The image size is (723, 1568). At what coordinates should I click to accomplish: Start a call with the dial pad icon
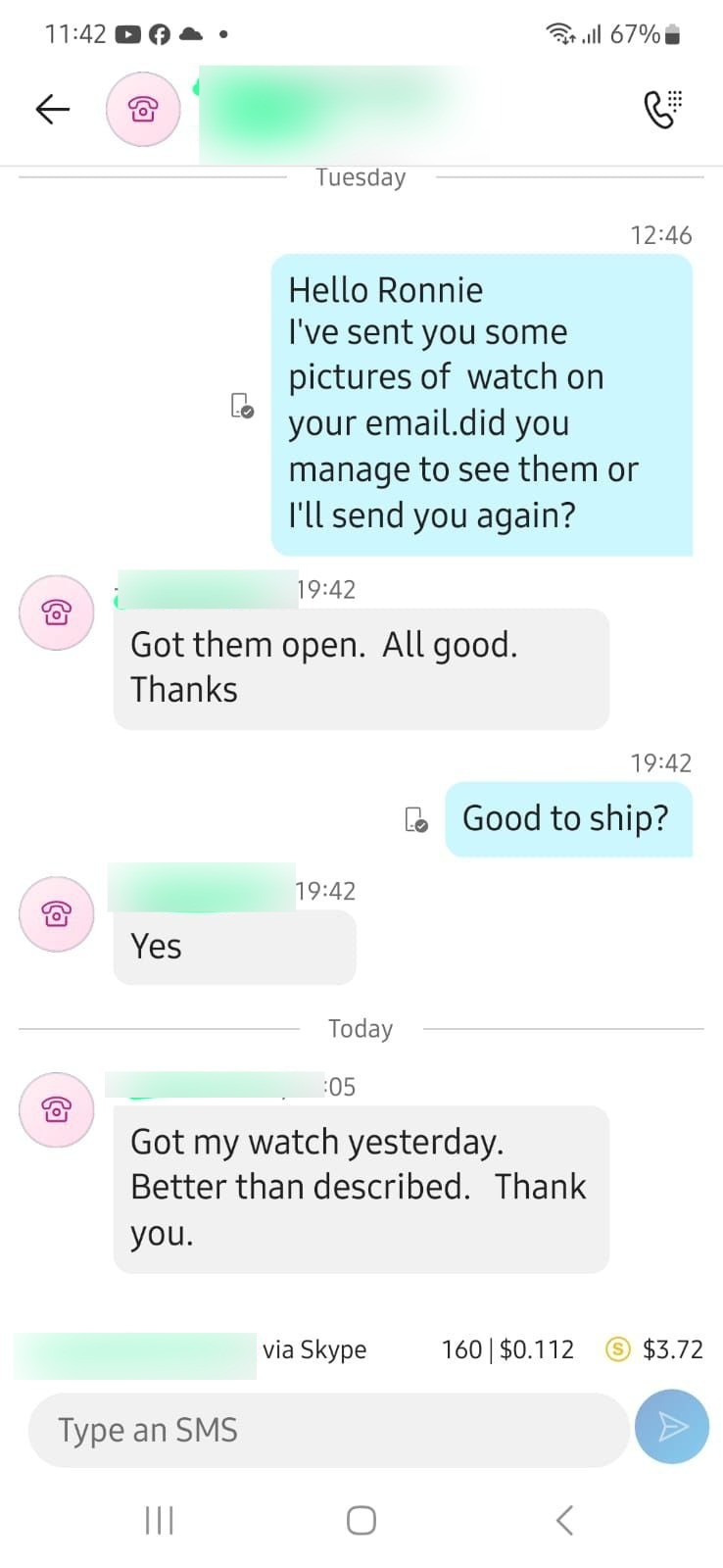click(662, 109)
